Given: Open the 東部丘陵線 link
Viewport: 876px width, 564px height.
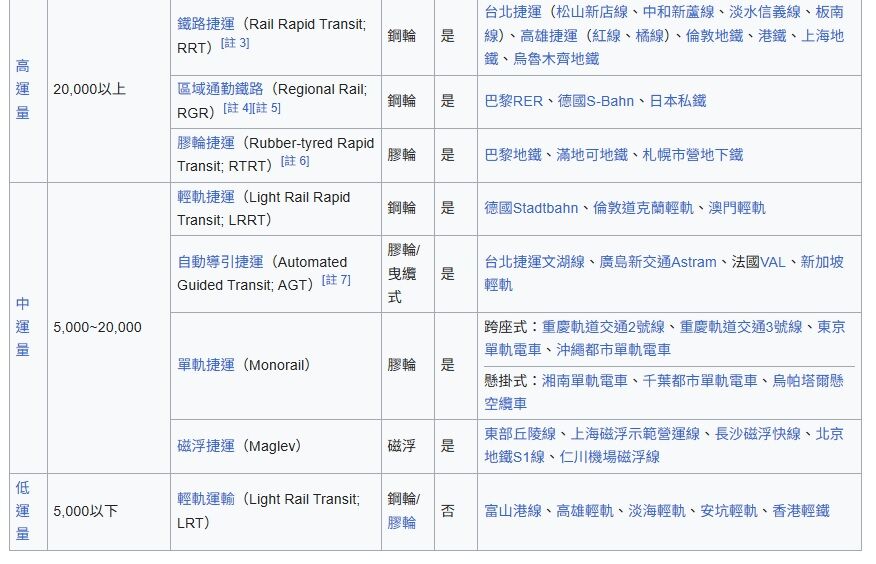Looking at the screenshot, I should (x=520, y=435).
